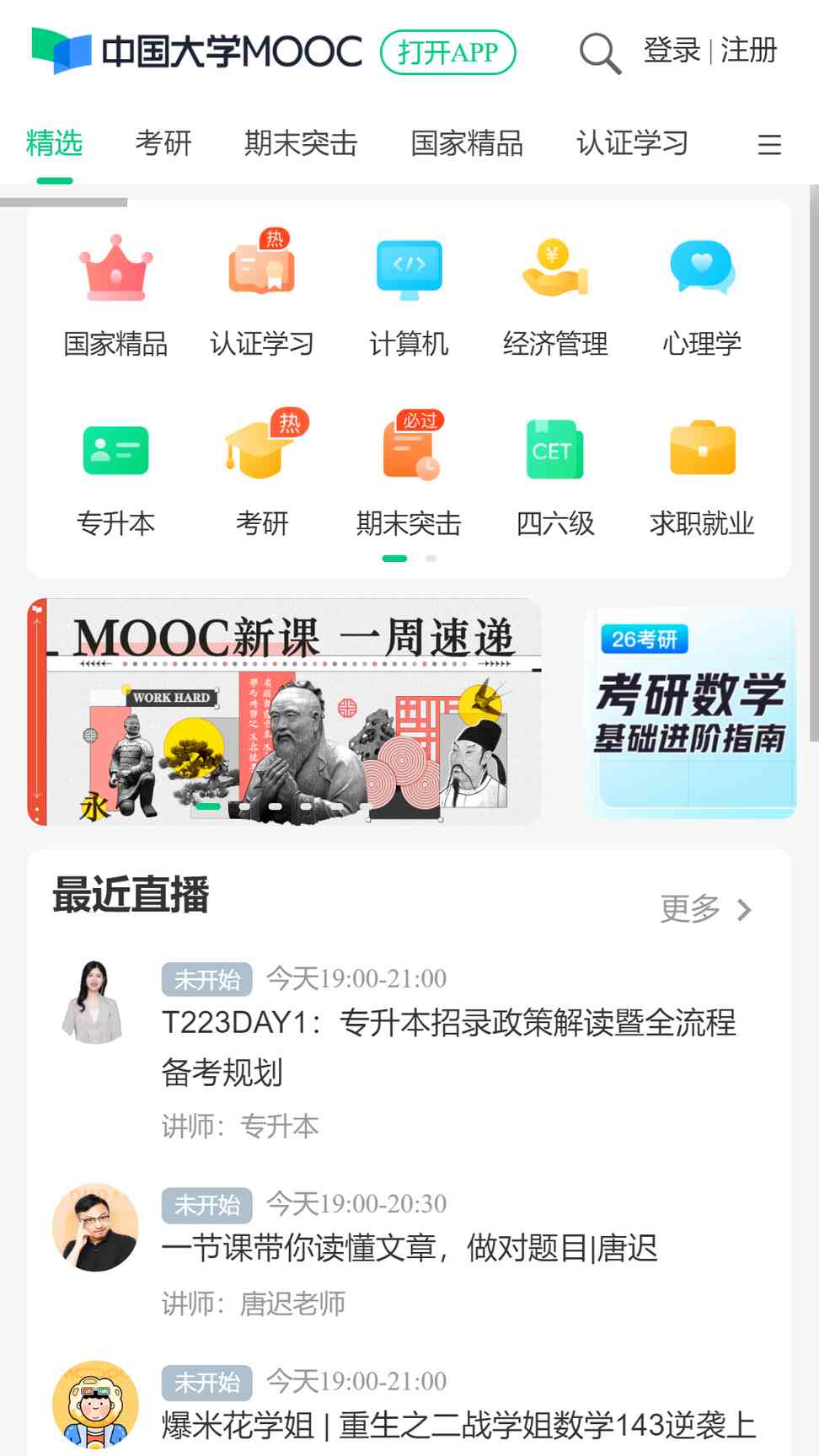Tap the search magnifier icon
This screenshot has width=819, height=1456.
pyautogui.click(x=600, y=52)
